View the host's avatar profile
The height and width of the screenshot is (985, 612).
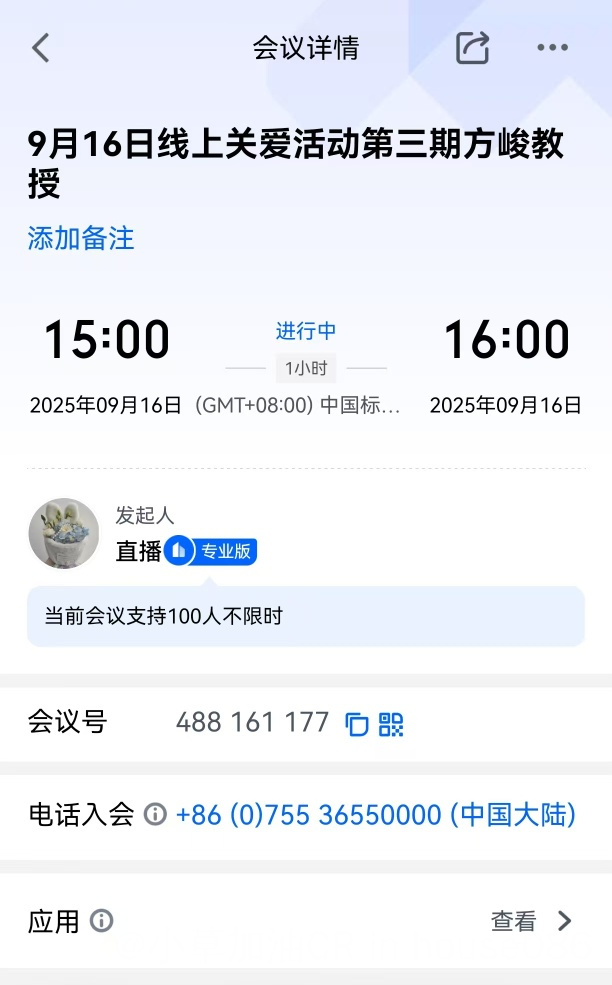[64, 534]
